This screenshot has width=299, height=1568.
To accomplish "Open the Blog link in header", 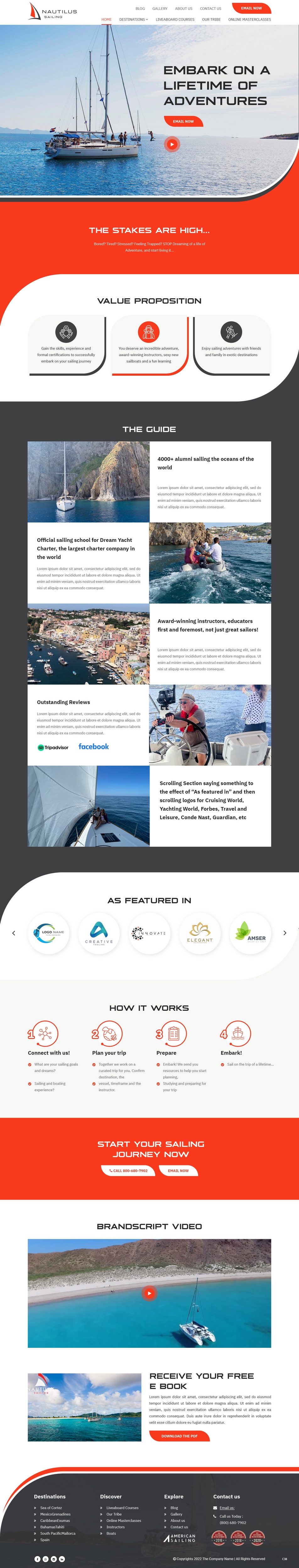I will 140,8.
